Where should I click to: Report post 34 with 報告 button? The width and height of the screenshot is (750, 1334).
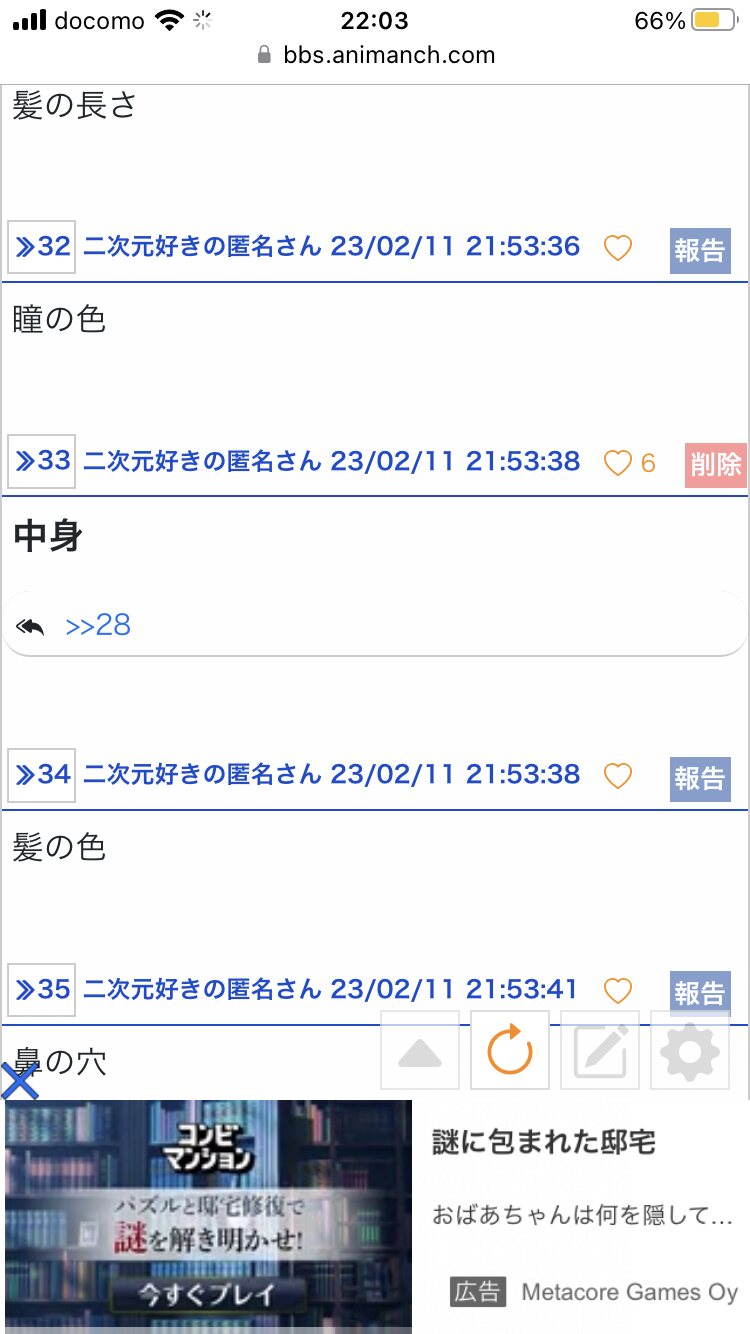coord(699,779)
